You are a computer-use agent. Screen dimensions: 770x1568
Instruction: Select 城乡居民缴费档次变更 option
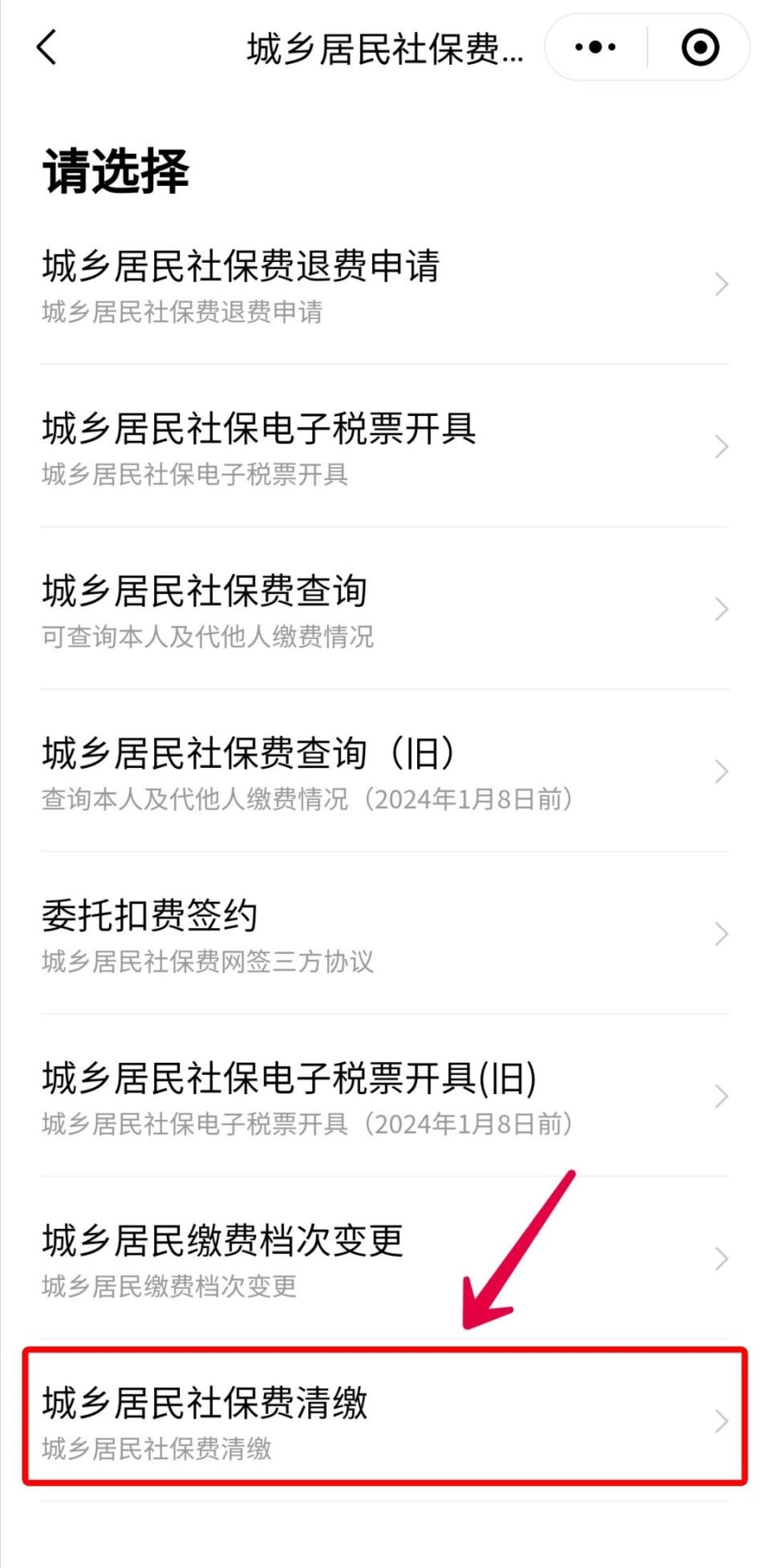point(221,1241)
